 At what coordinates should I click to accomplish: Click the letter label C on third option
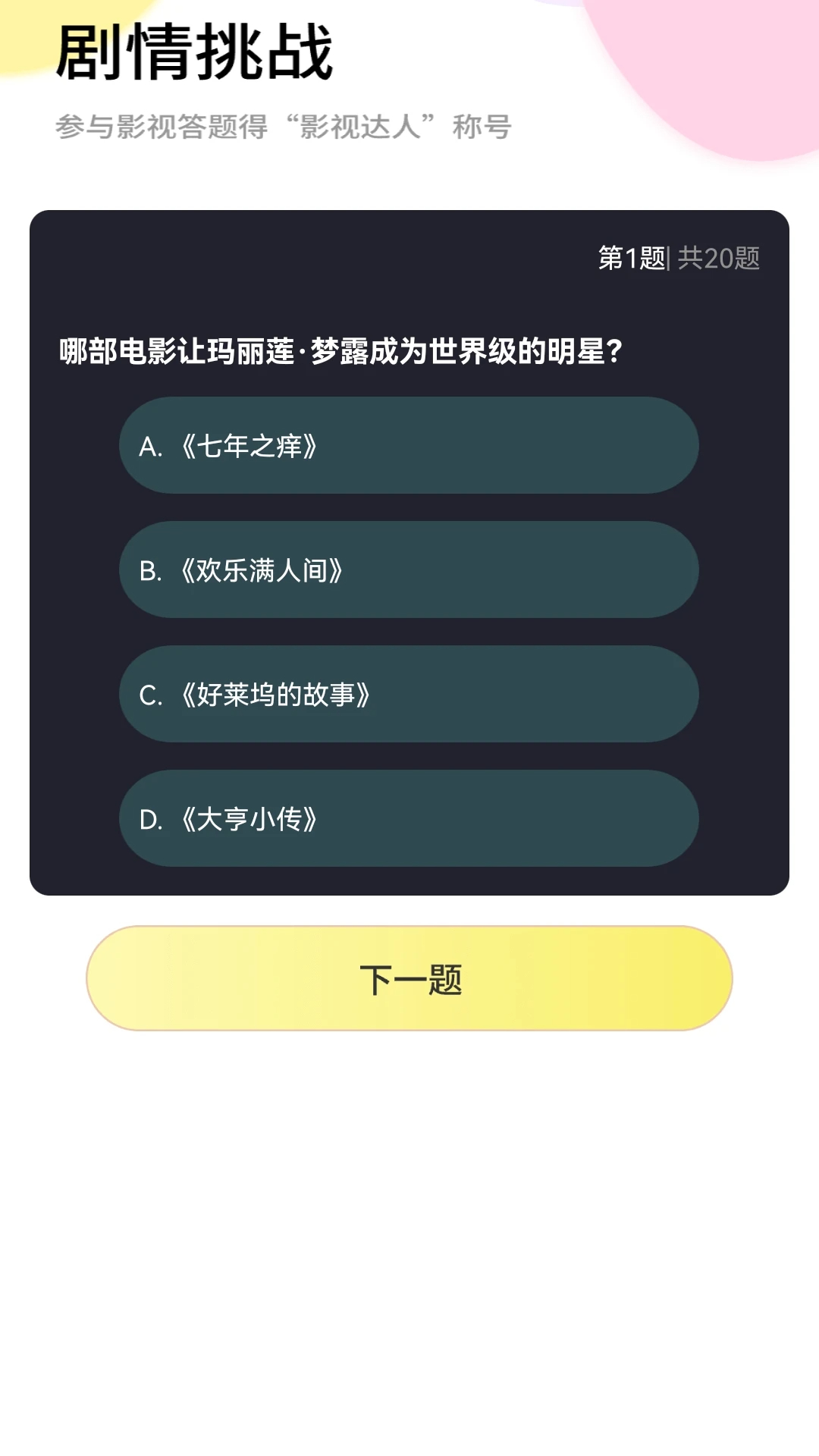point(152,695)
